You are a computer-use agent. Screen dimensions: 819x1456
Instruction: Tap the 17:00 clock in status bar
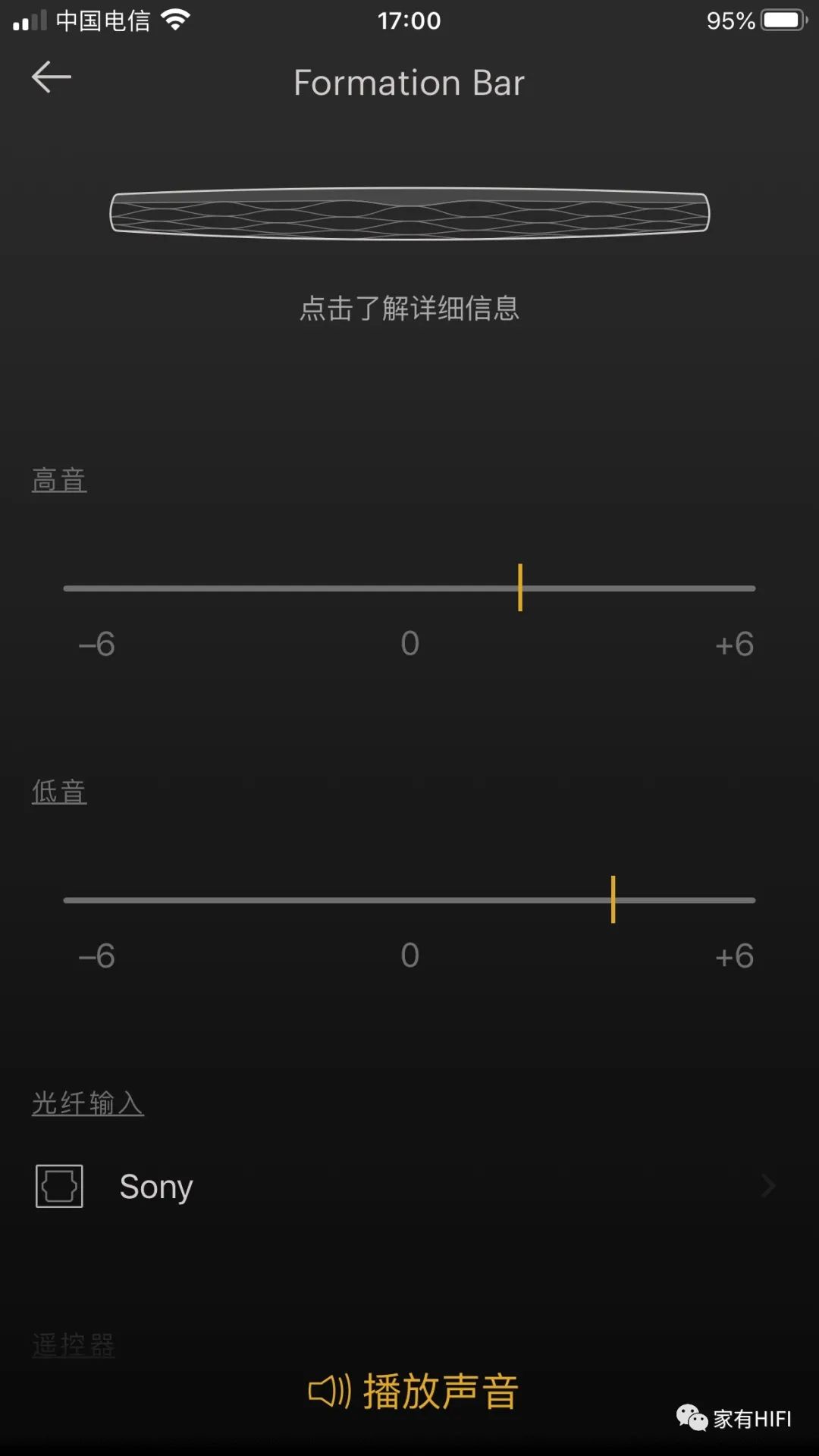409,20
